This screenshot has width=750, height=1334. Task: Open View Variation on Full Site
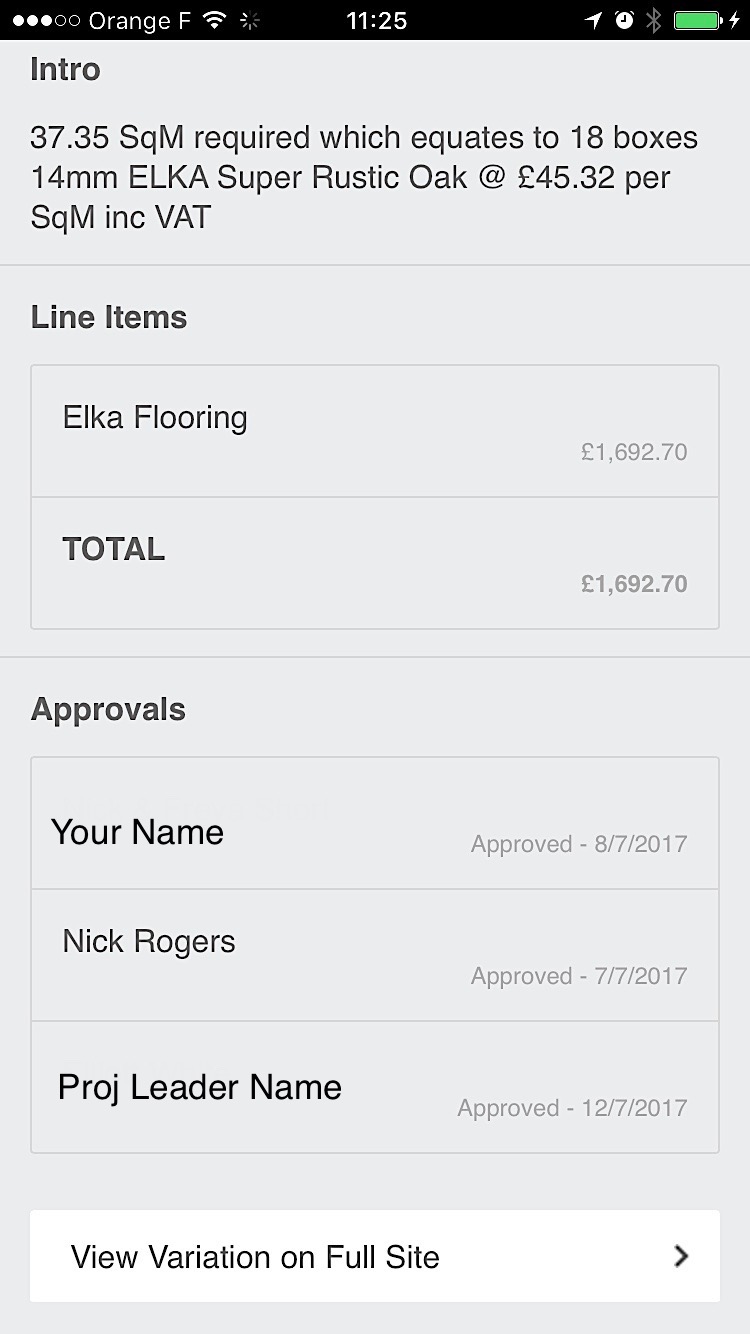click(x=375, y=1256)
